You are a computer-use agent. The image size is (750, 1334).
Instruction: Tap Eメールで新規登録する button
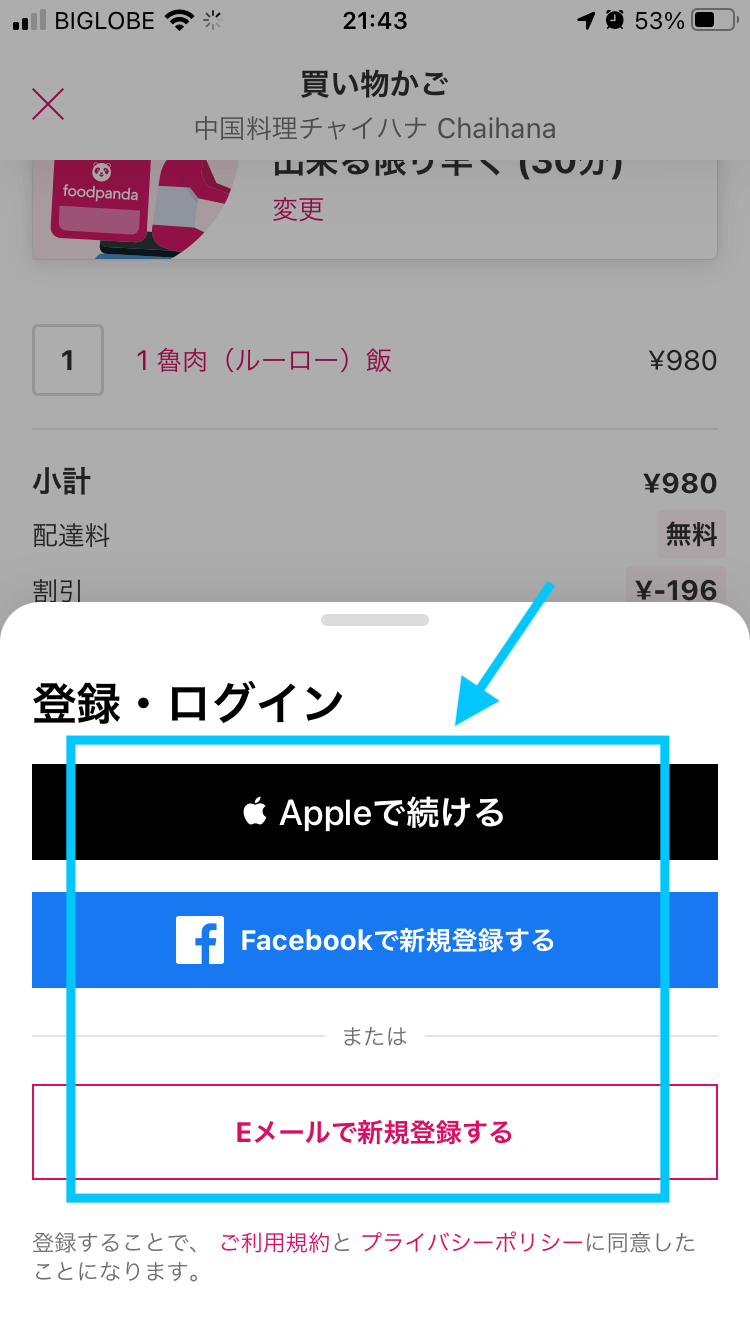(x=374, y=1132)
